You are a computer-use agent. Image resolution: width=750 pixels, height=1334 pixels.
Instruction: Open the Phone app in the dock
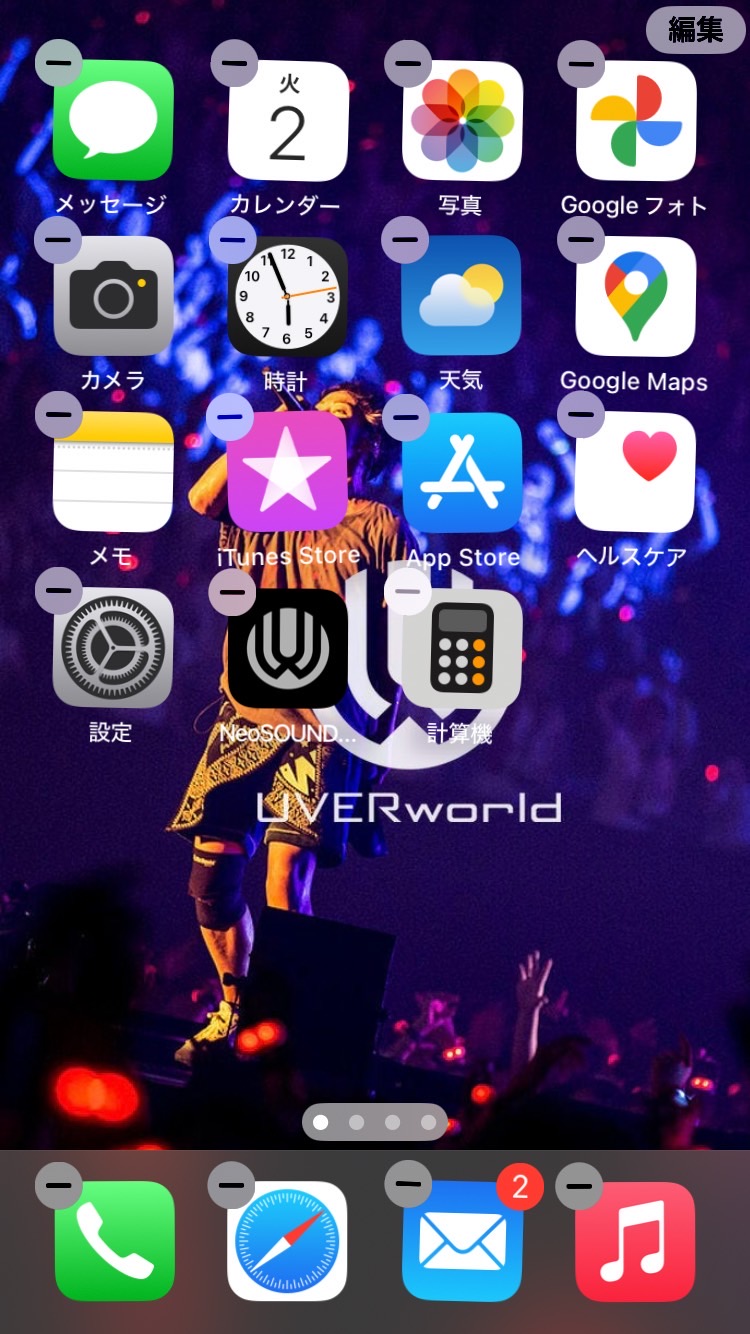point(113,1241)
